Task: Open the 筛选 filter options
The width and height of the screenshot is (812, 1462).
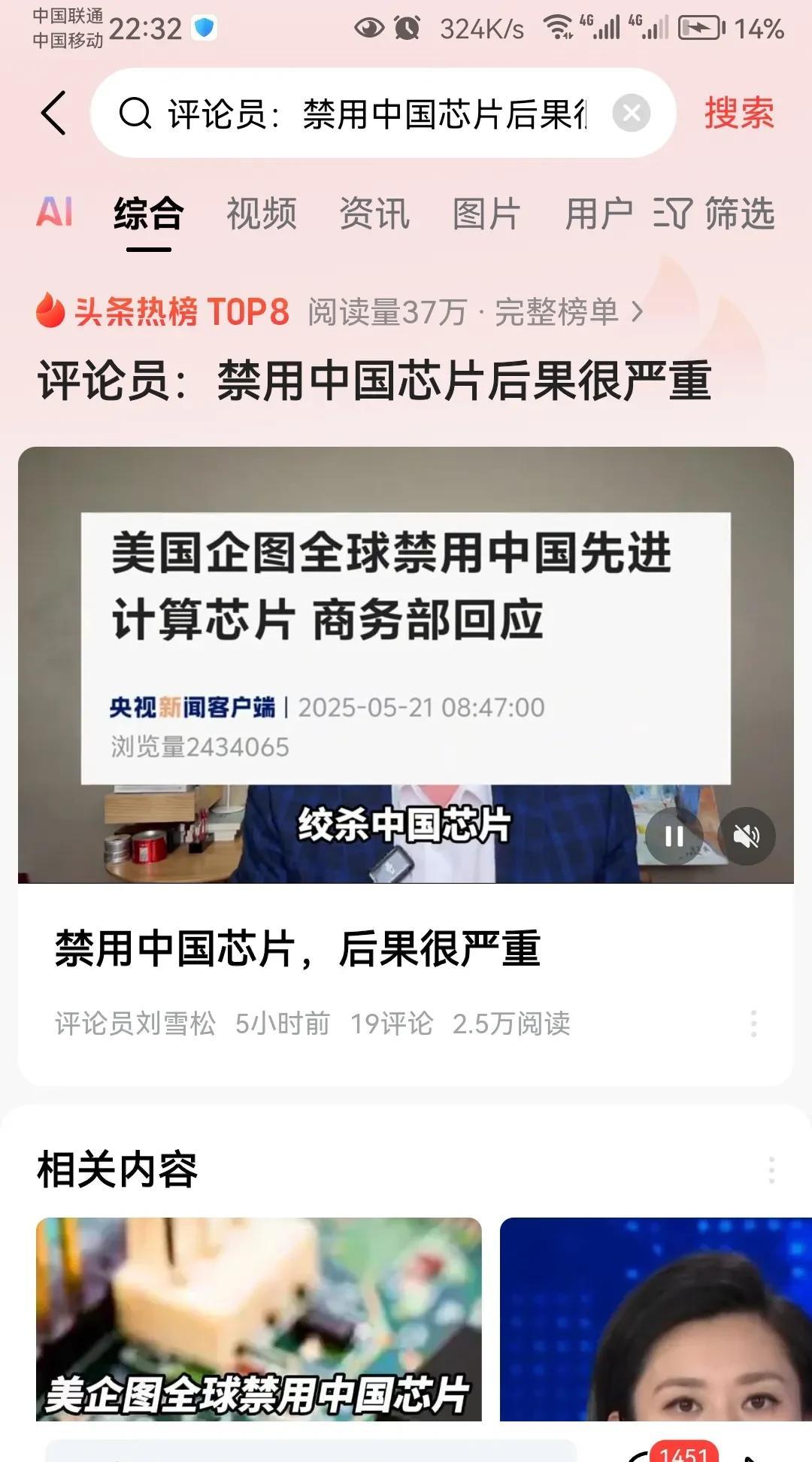Action: click(x=714, y=214)
